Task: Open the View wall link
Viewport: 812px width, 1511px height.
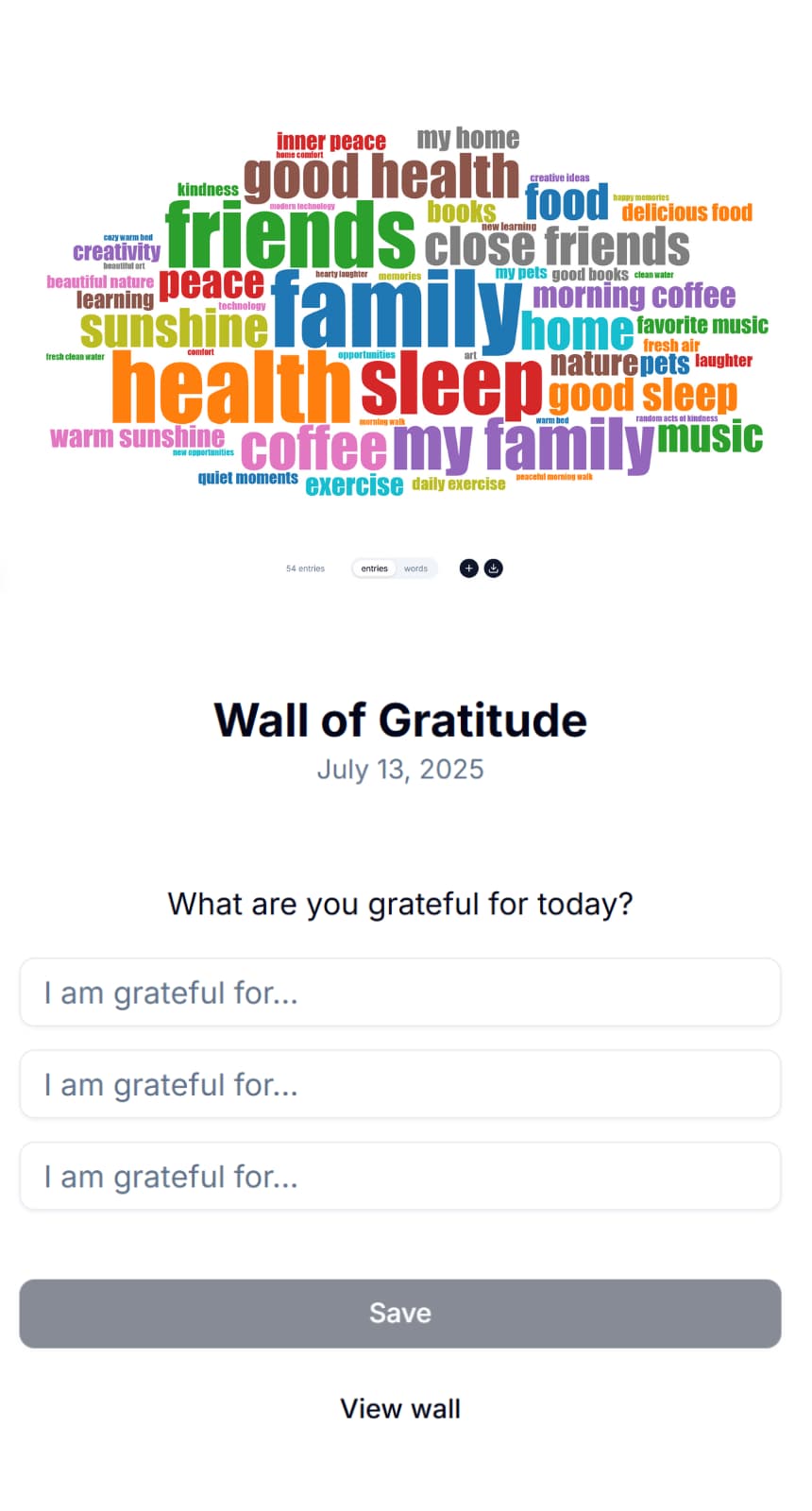Action: pos(400,1407)
